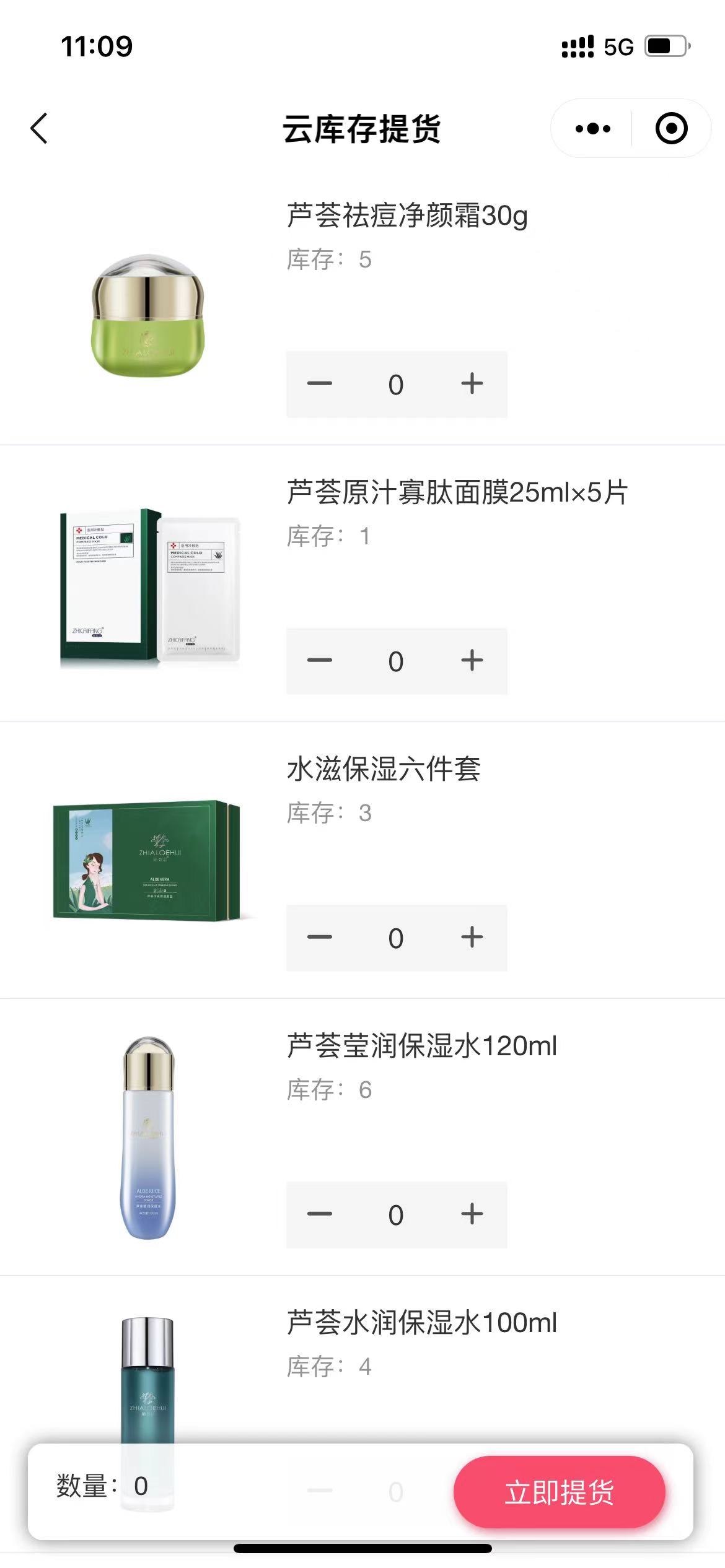Edit quantity field for 水滋保湿六件套
This screenshot has height=1568, width=725.
(396, 938)
